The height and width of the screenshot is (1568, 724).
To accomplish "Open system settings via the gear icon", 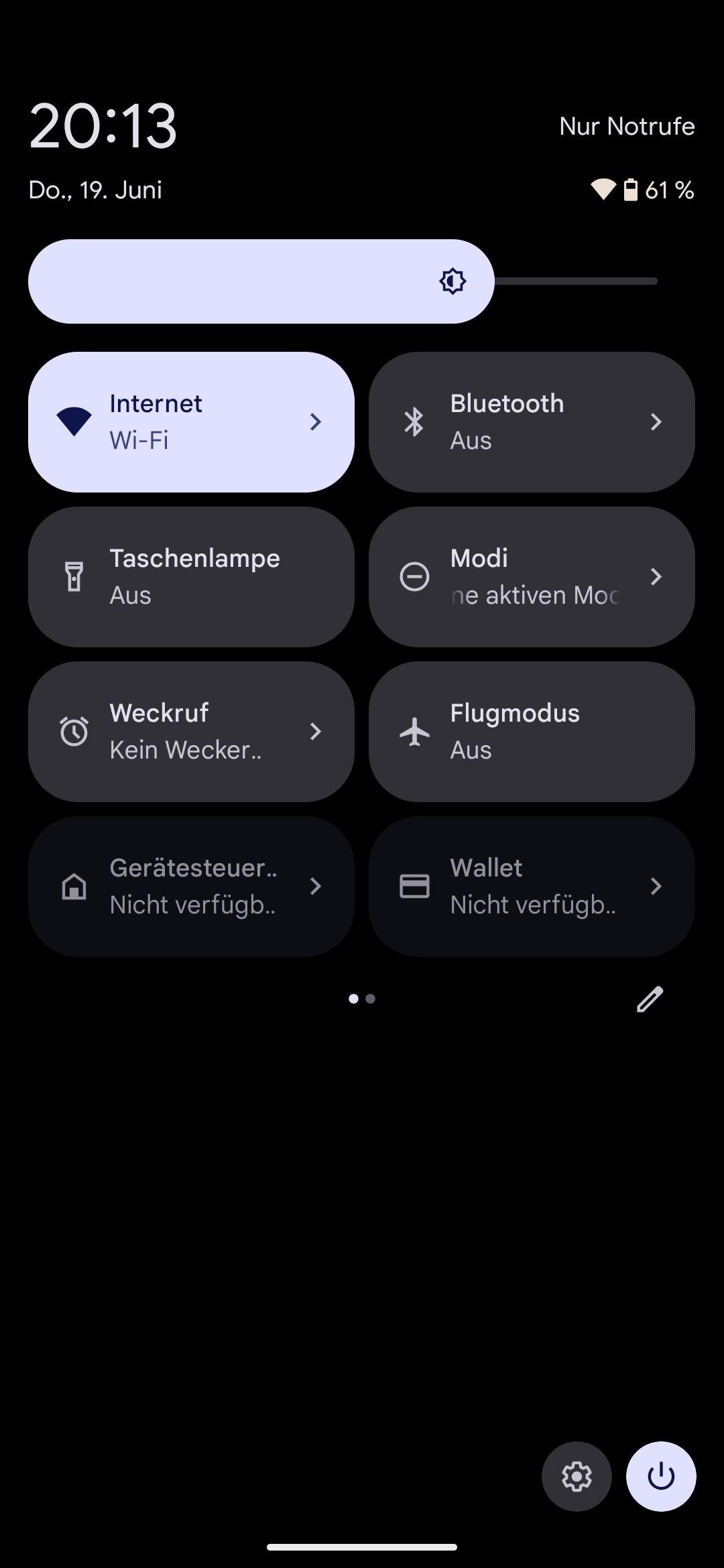I will tap(577, 1476).
